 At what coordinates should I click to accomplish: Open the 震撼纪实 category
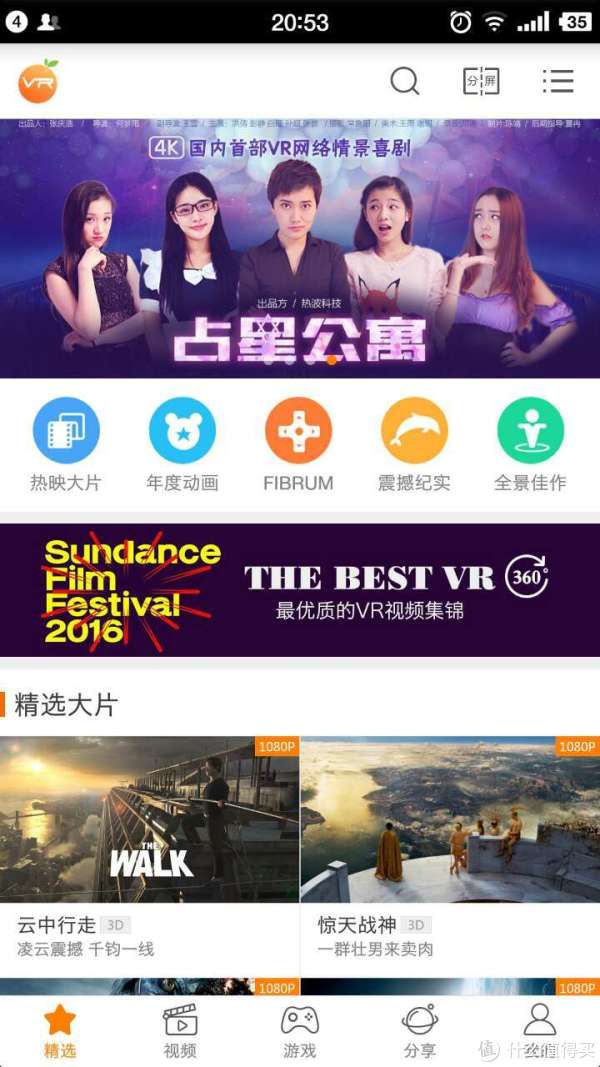414,445
